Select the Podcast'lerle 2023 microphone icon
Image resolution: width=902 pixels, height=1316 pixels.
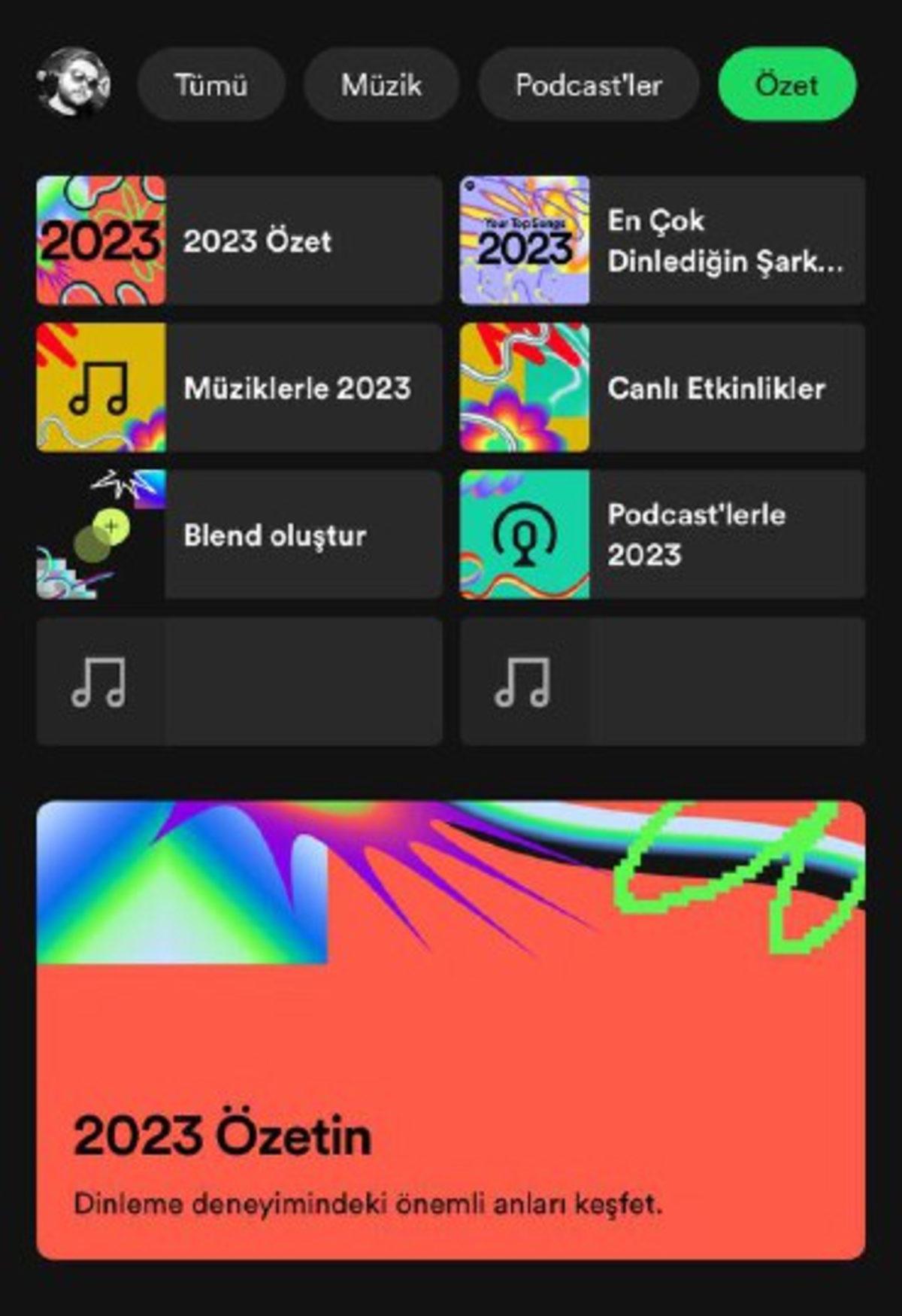525,534
